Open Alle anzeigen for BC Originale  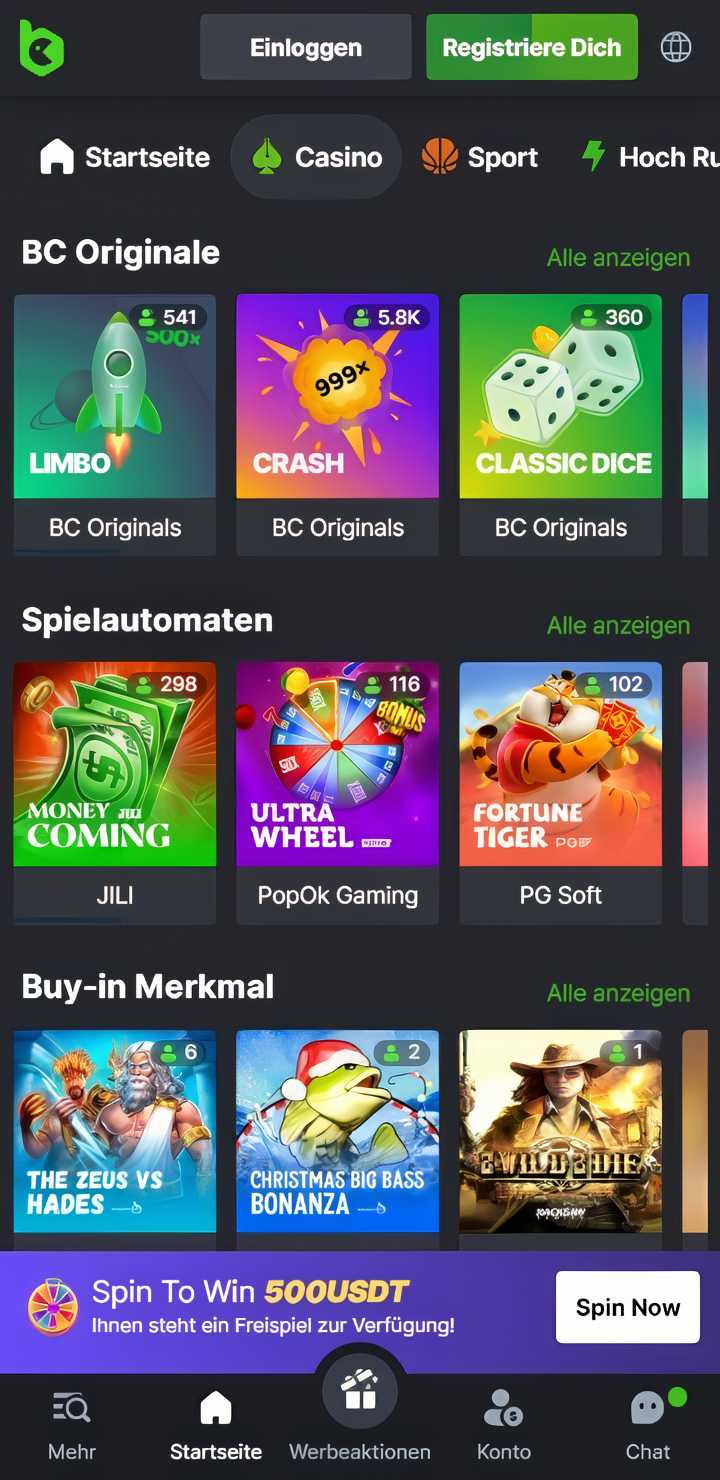click(618, 258)
